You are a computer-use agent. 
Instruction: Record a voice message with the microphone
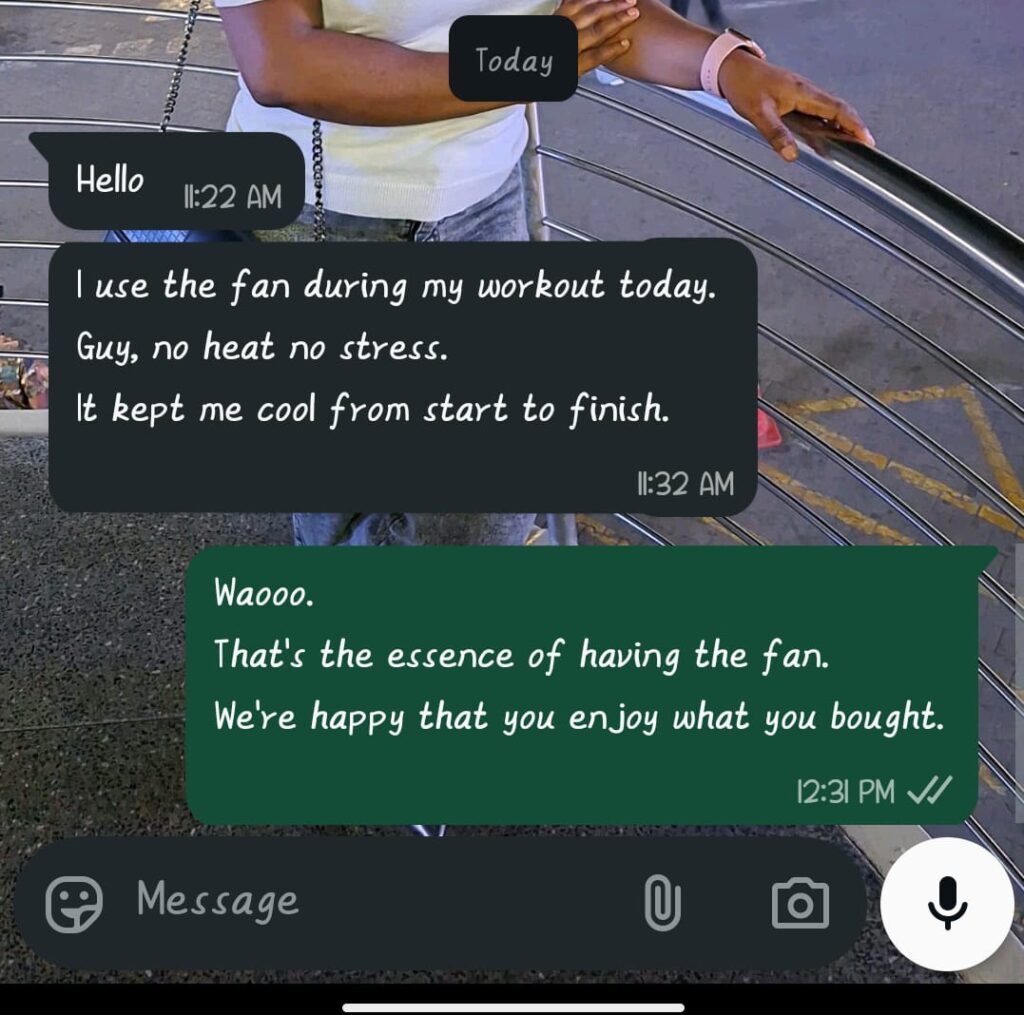[x=946, y=904]
